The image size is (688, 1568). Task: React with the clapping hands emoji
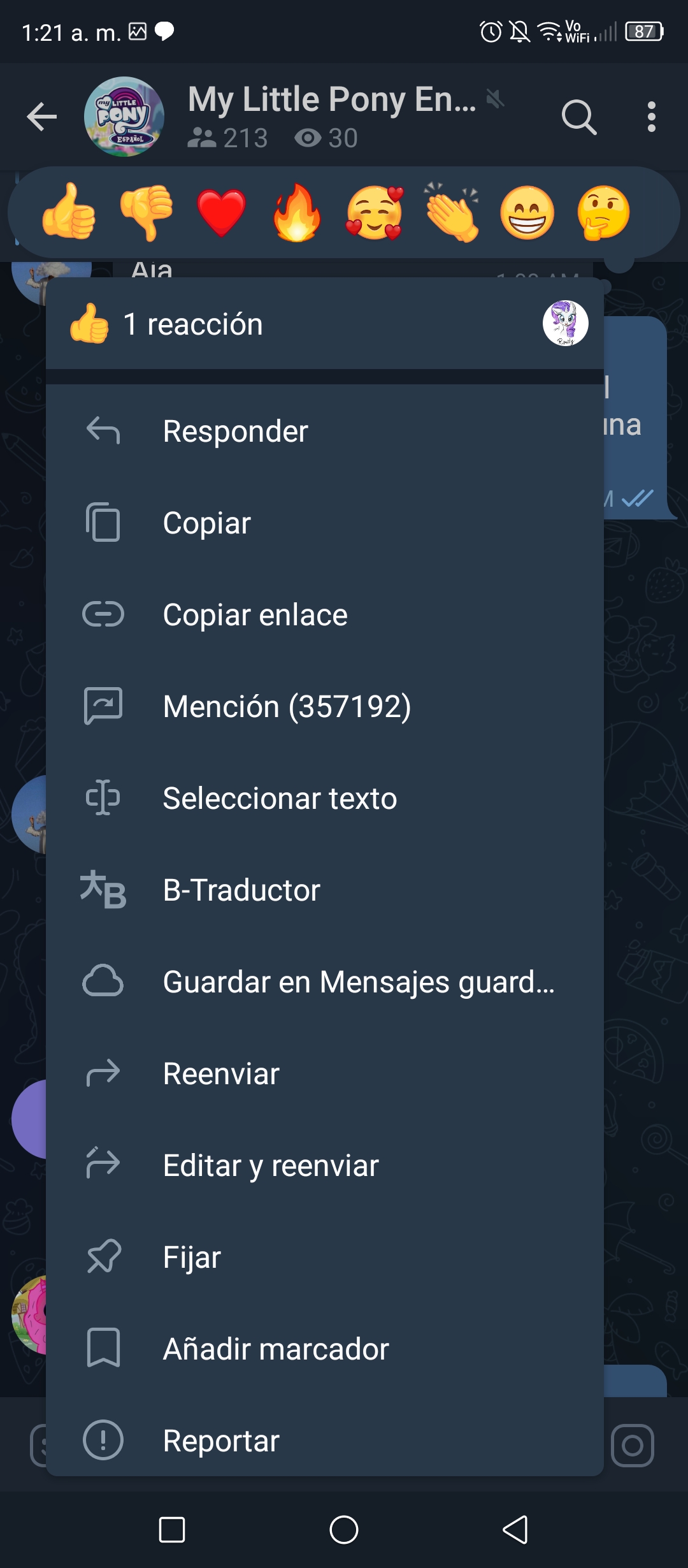tap(452, 212)
